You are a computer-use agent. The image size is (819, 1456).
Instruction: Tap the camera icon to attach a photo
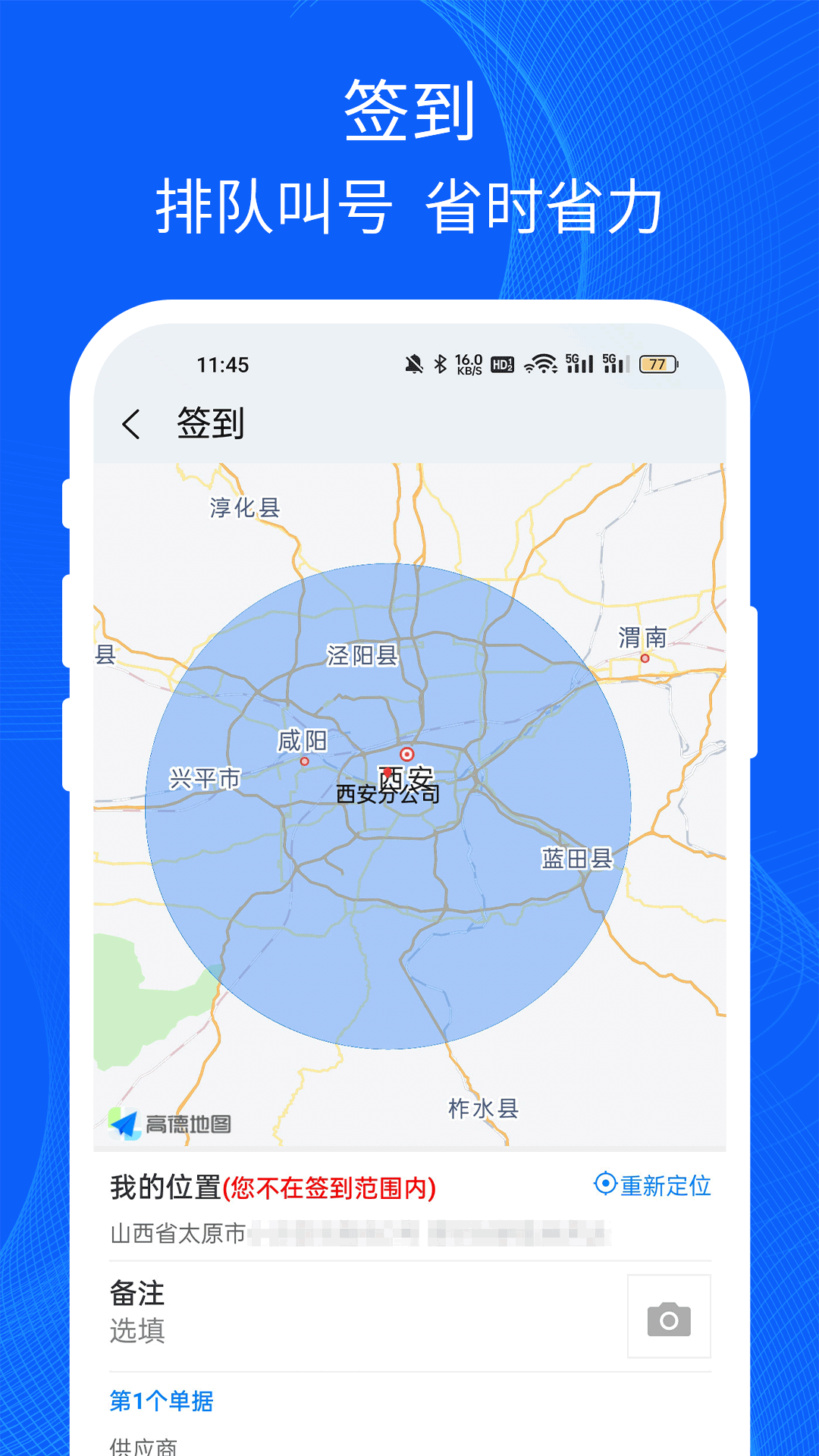click(x=670, y=1317)
